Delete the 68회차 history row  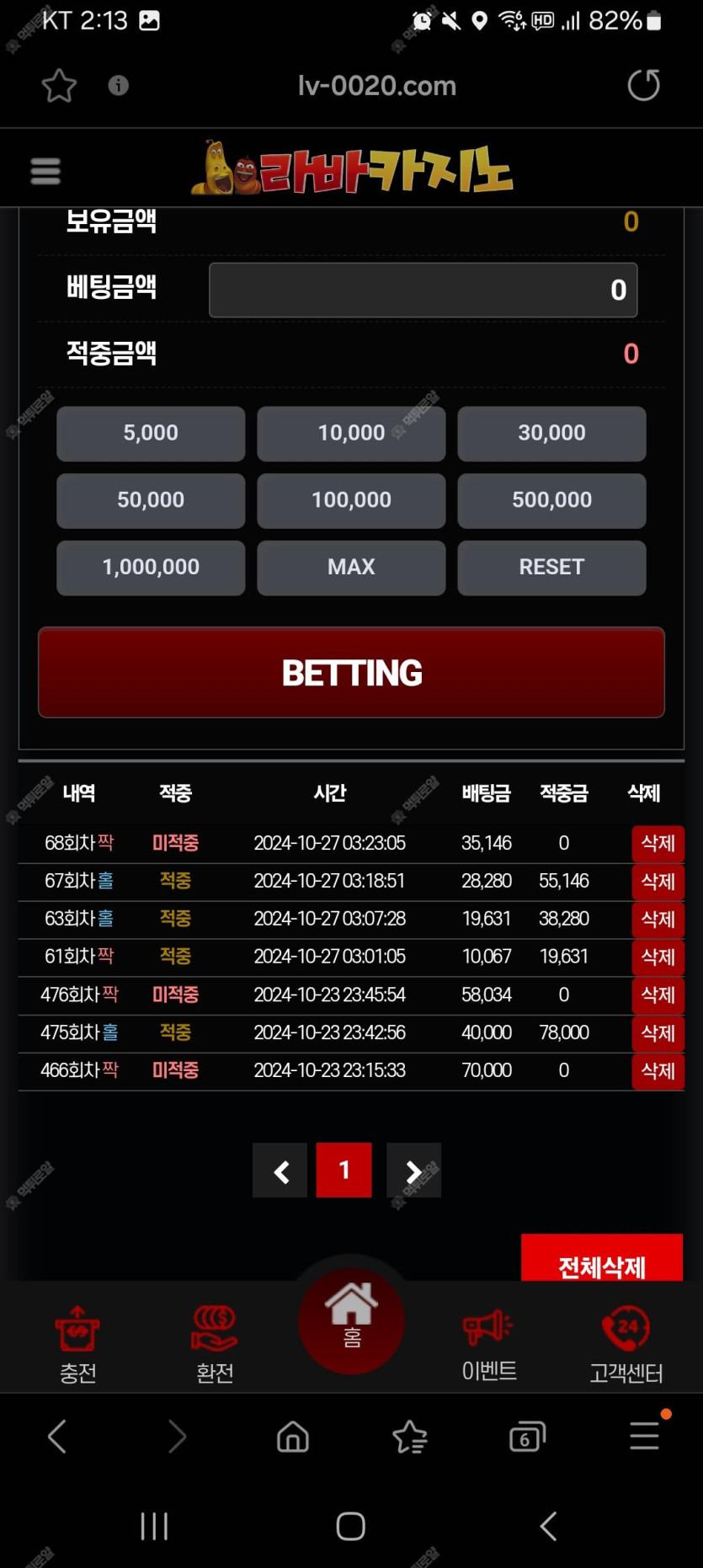click(x=658, y=843)
